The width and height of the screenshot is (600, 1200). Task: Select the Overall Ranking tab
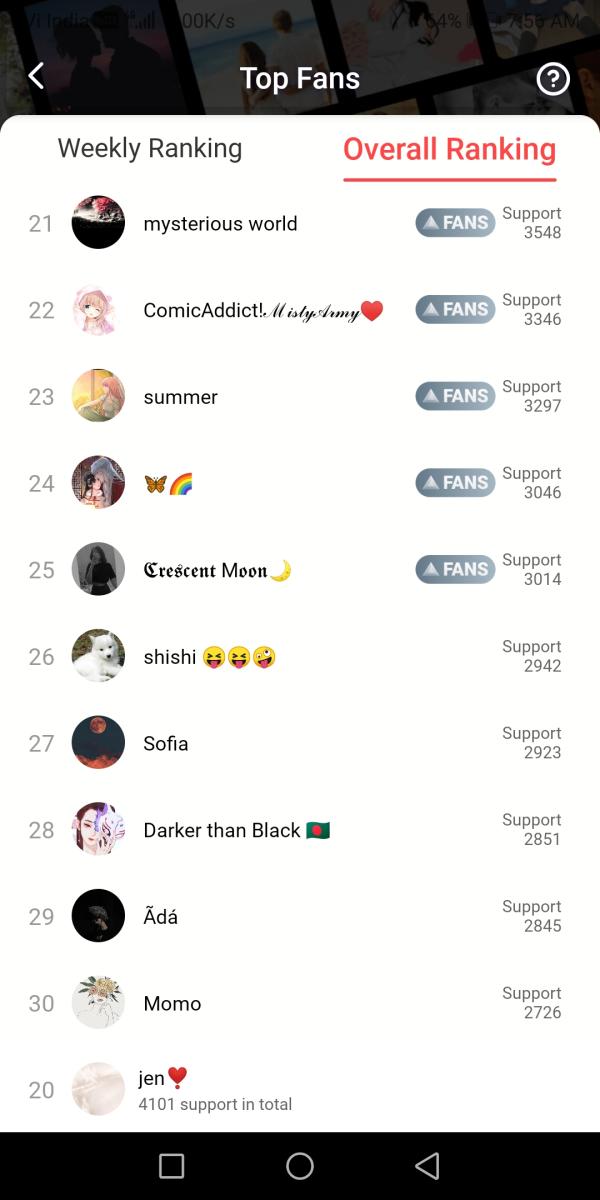449,150
